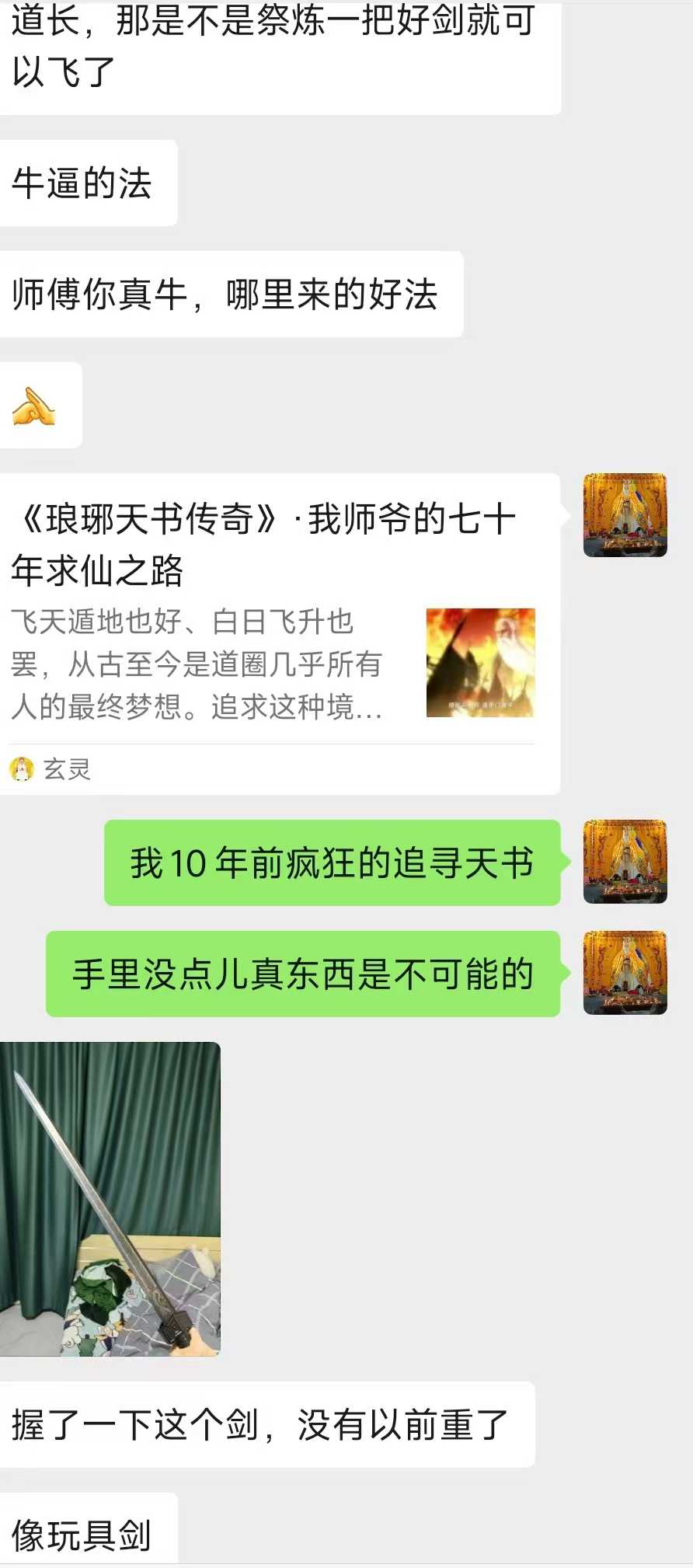This screenshot has width=693, height=1568.
Task: Tap avatar next to 手里没点儿真东西是不可能的
Action: coord(625,973)
